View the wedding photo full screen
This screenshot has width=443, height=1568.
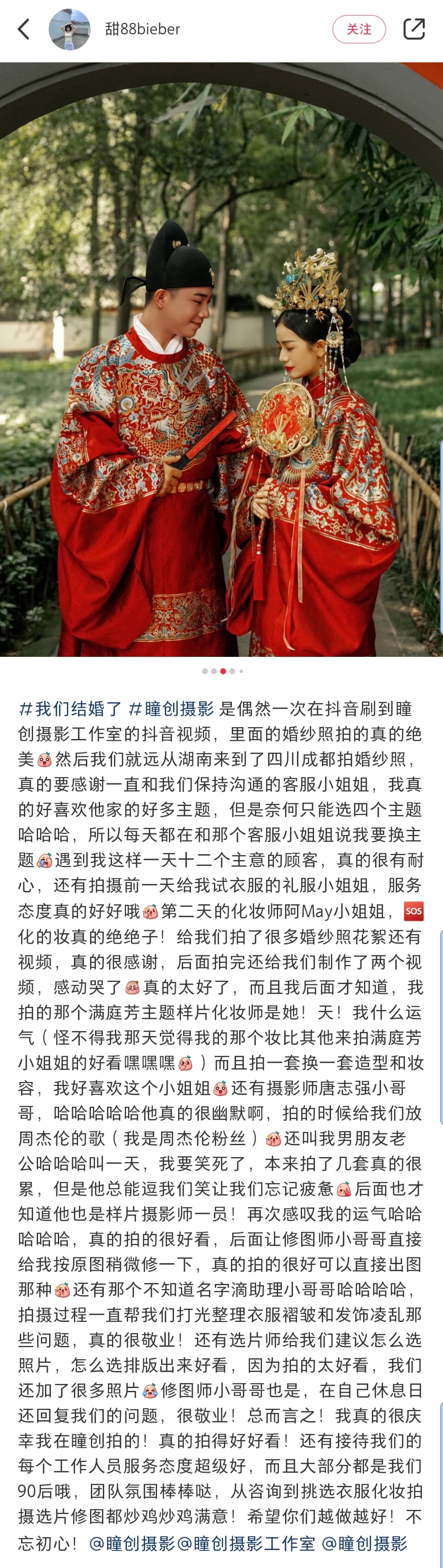click(221, 359)
